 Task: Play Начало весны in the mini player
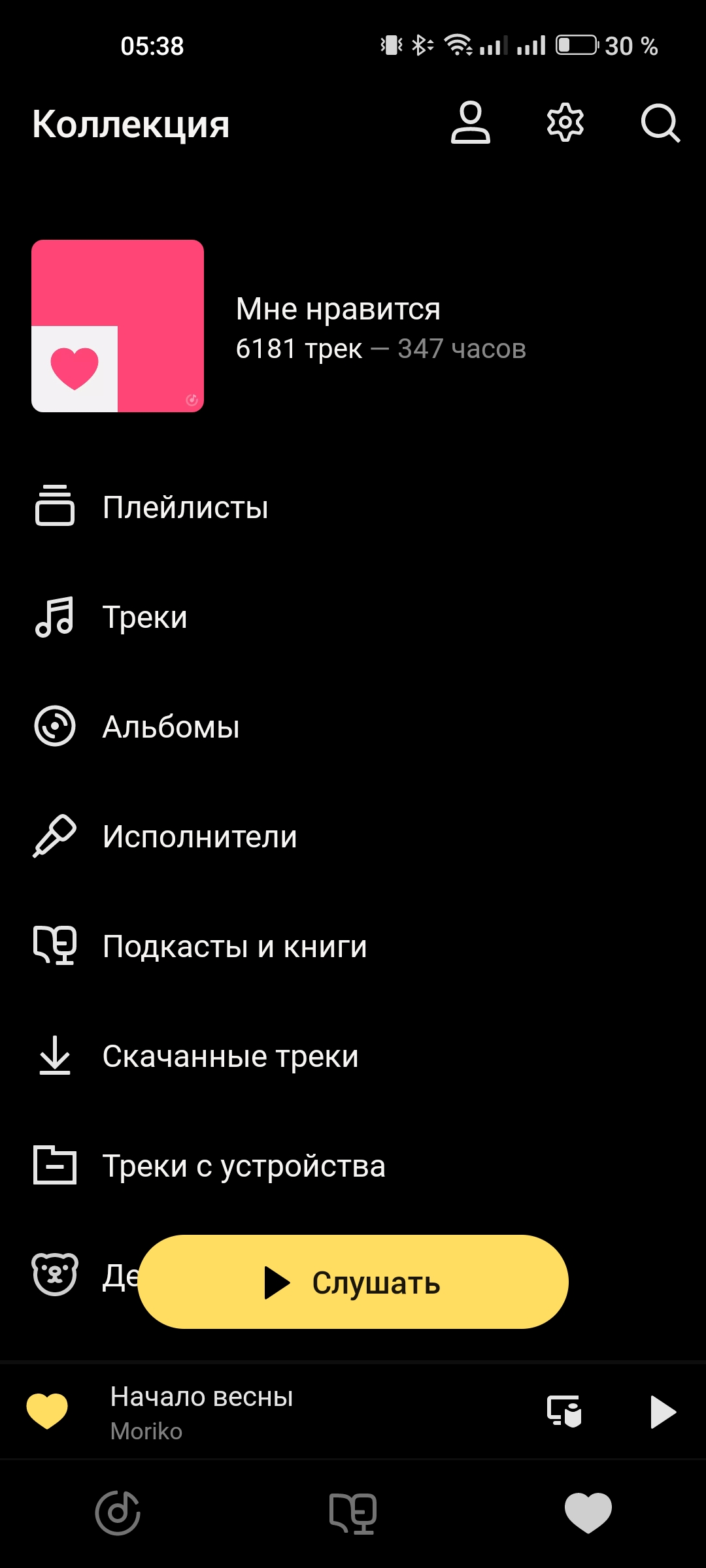[x=662, y=1412]
